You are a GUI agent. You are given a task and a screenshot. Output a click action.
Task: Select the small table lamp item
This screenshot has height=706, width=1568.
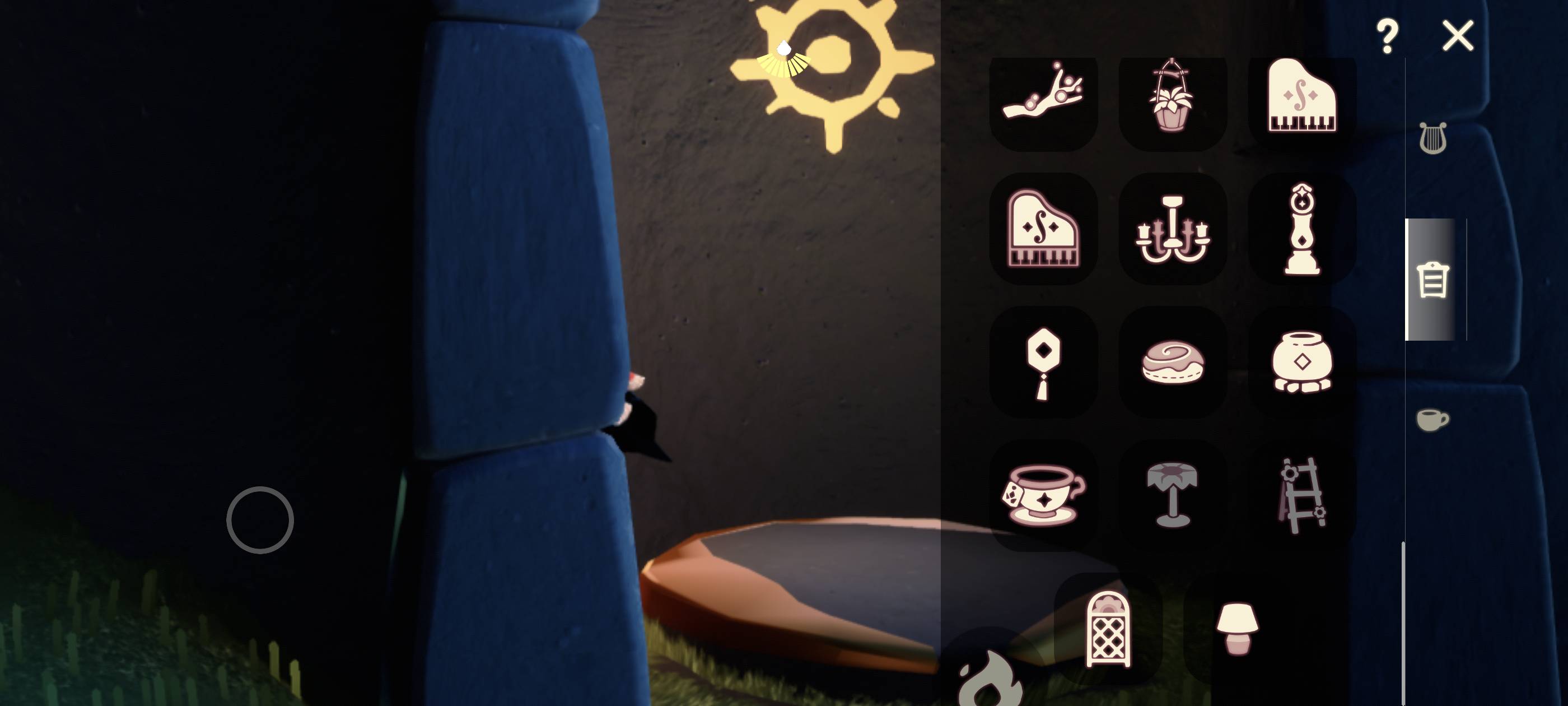(1237, 629)
